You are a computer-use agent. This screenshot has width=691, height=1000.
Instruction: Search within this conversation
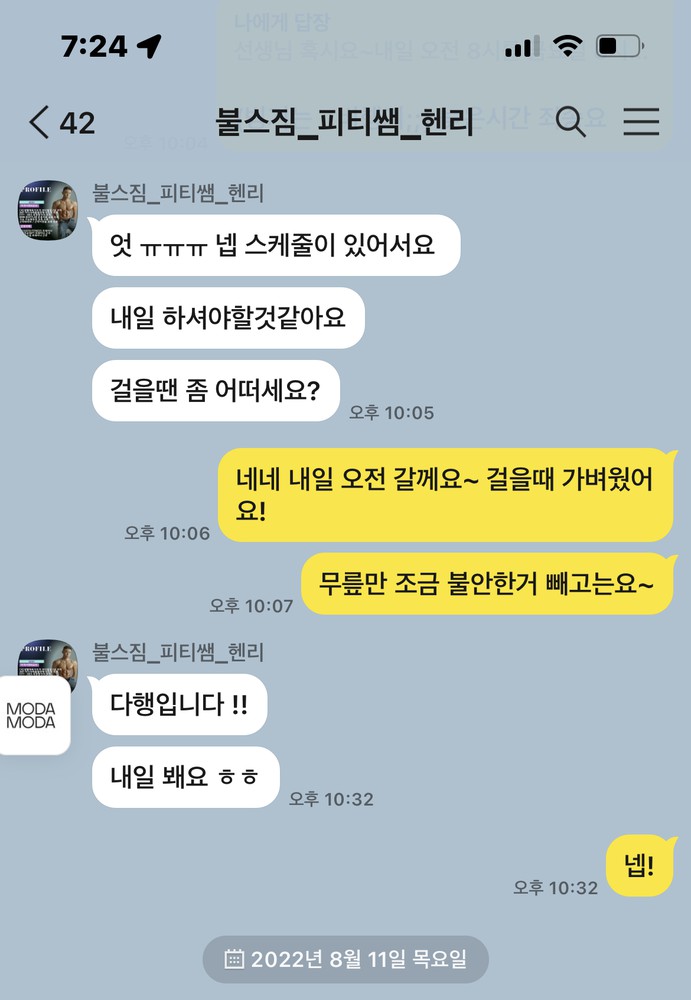coord(570,122)
